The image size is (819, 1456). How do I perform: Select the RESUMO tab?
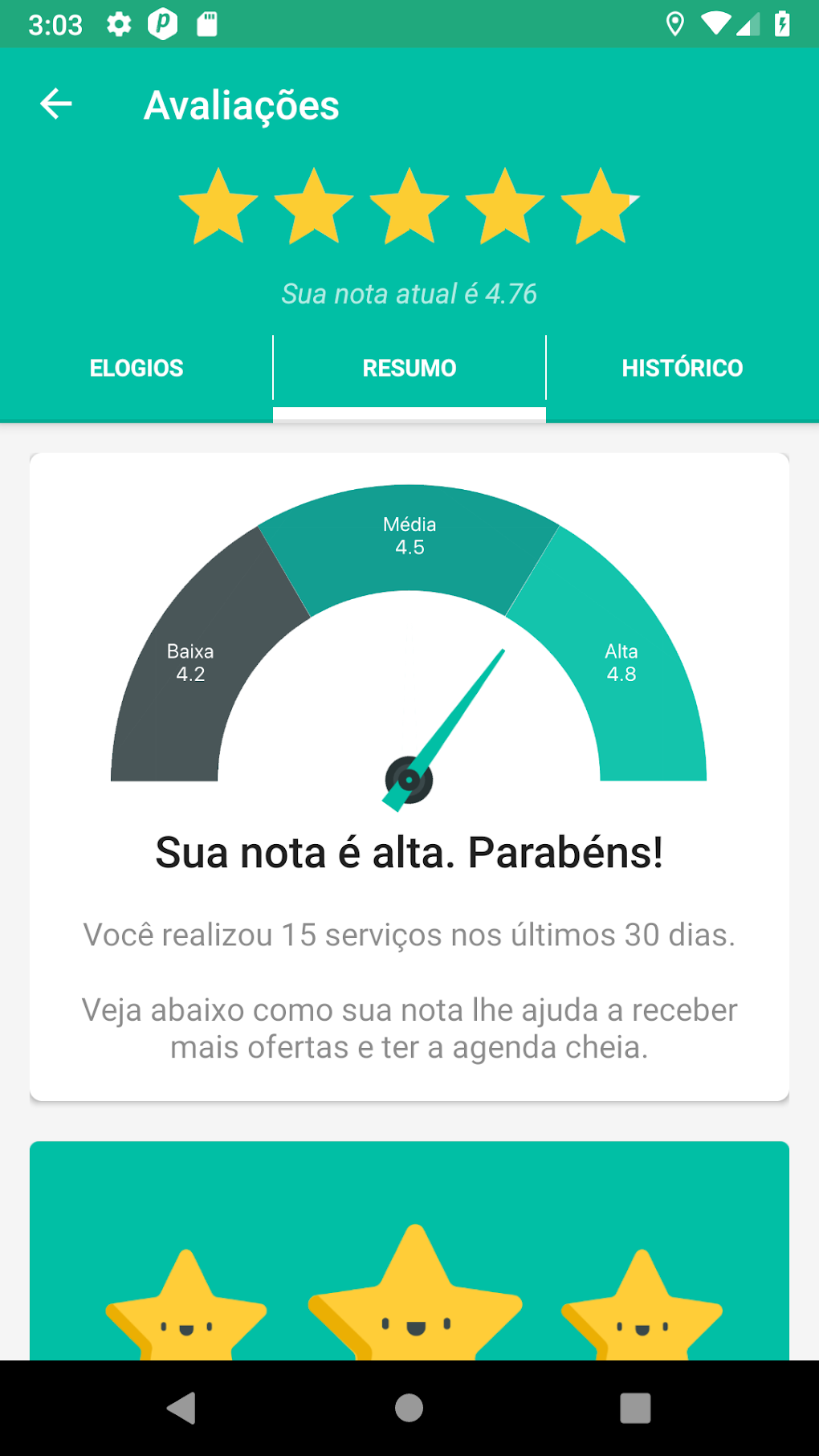tap(409, 367)
